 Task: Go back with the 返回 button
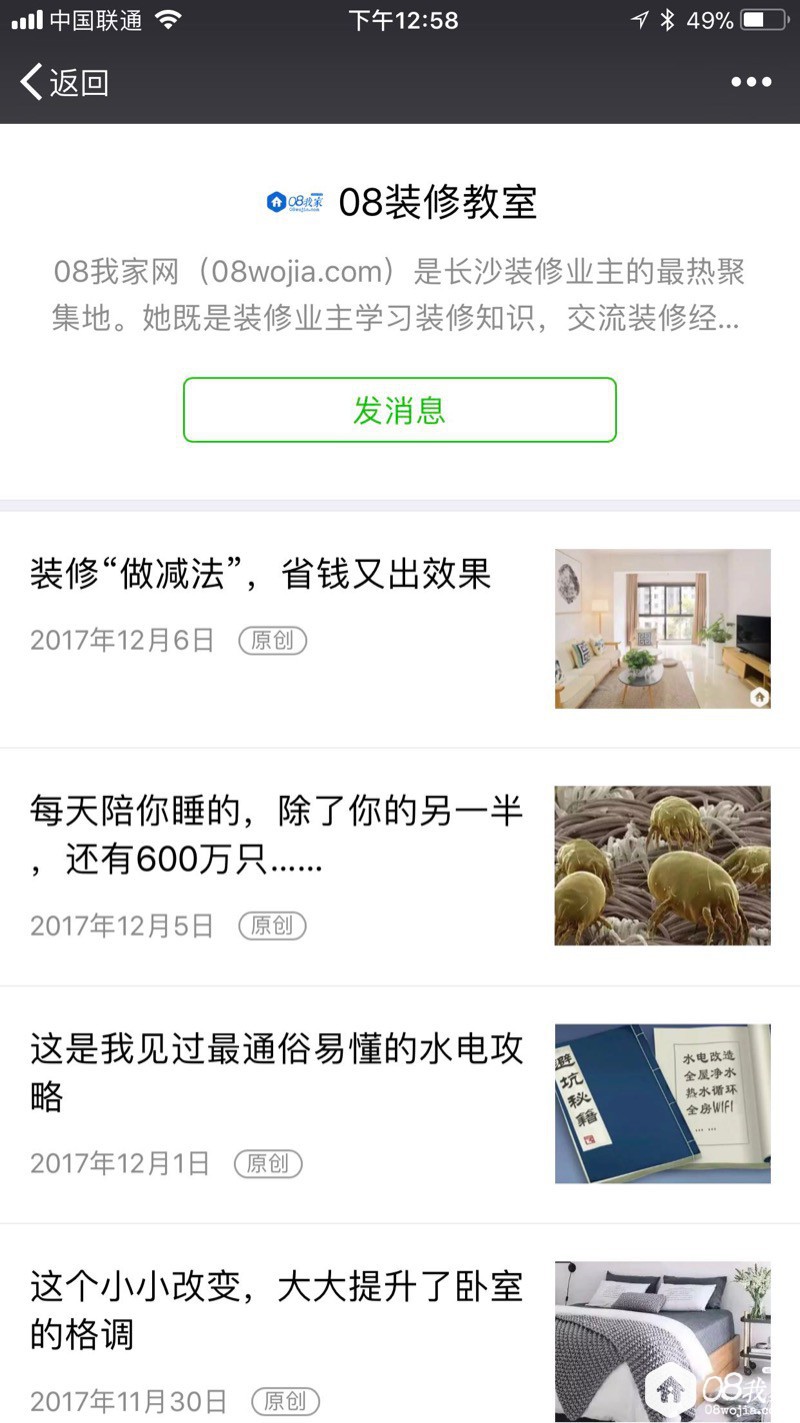(x=64, y=82)
